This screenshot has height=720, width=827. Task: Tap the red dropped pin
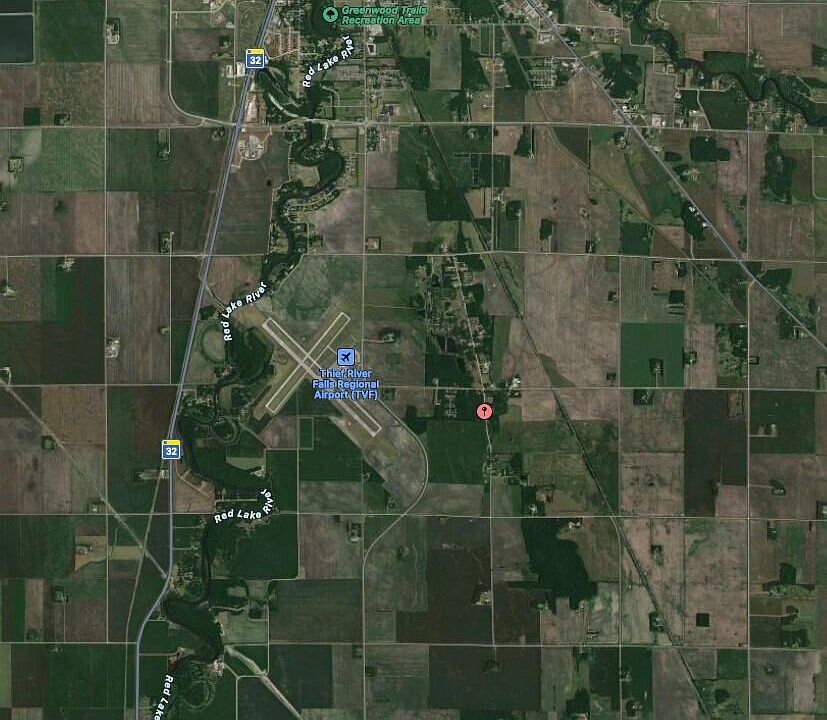[x=484, y=410]
